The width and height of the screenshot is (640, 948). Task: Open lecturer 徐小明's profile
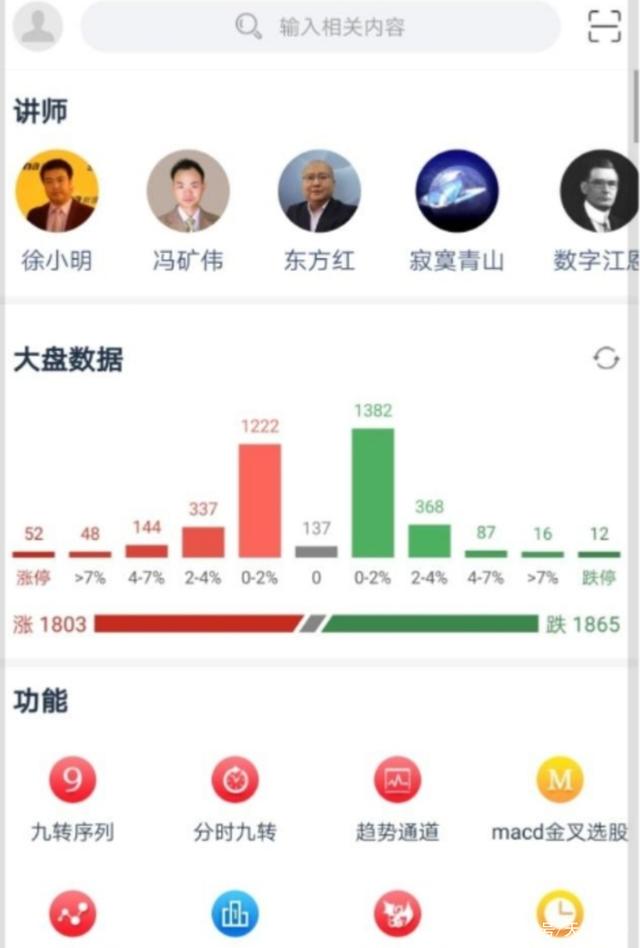point(57,191)
